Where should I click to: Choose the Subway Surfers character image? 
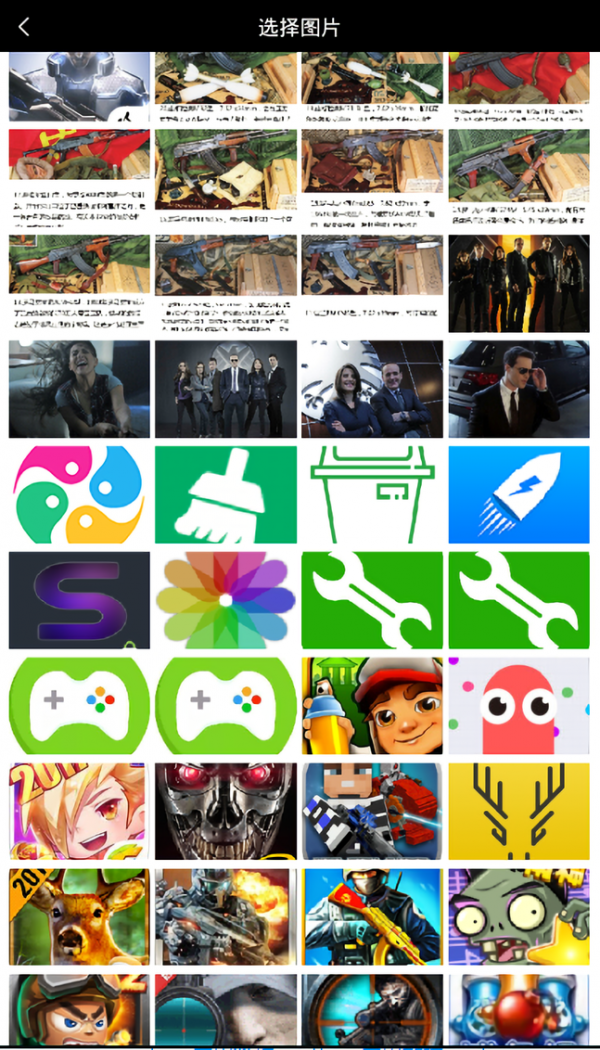(x=372, y=706)
